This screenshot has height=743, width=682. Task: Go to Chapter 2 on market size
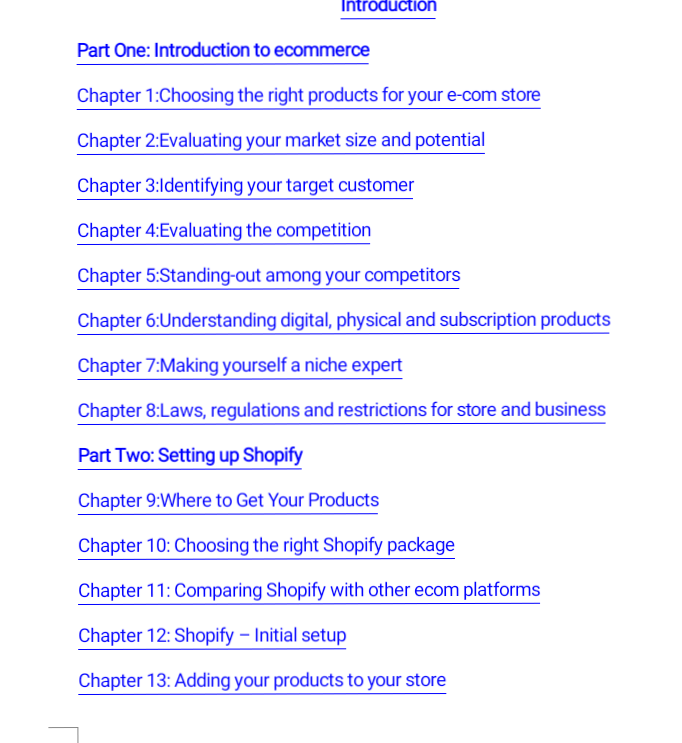coord(280,140)
